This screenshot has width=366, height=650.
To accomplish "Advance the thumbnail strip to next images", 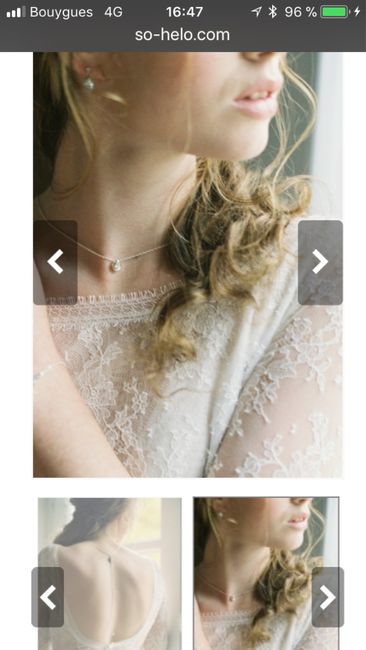I will point(327,597).
